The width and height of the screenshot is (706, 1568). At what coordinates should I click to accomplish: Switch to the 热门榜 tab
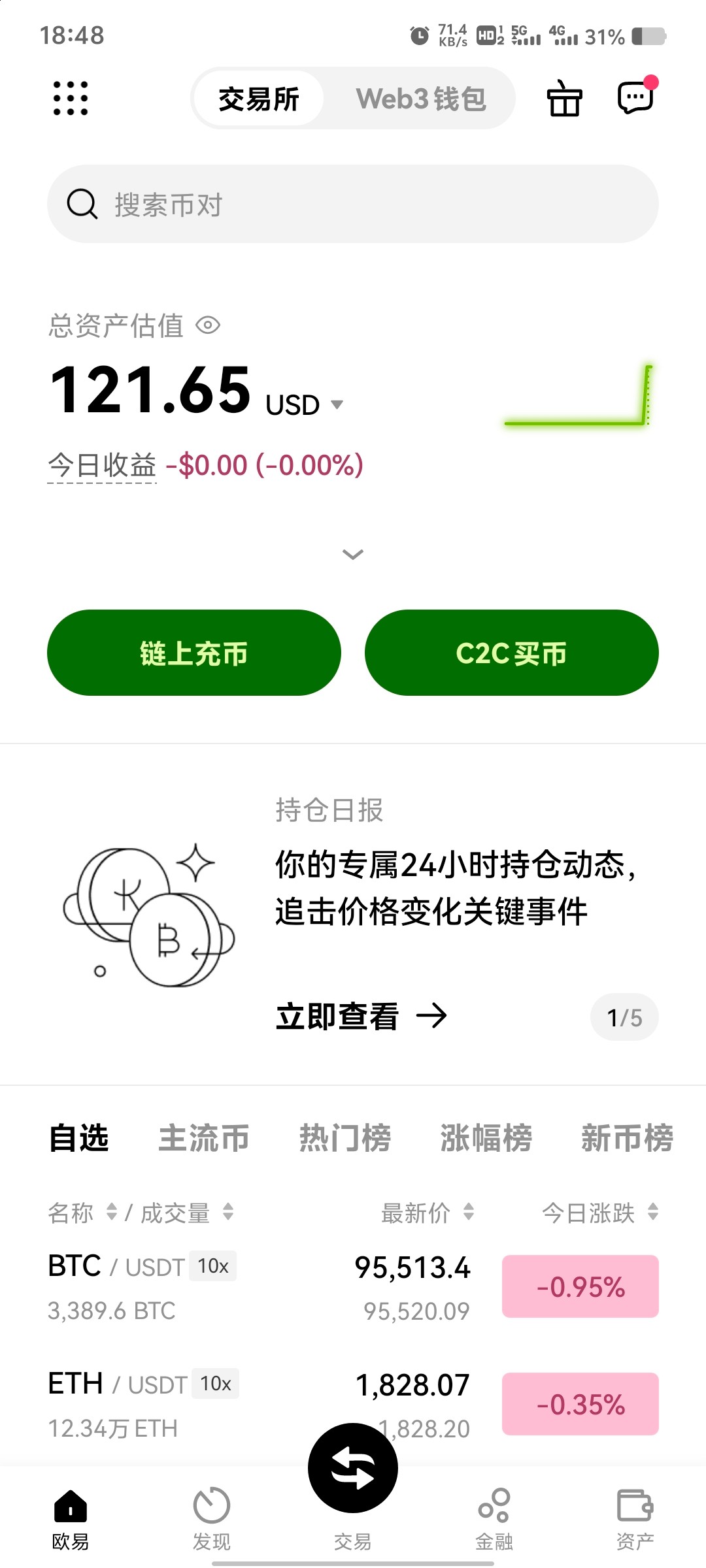point(345,1138)
